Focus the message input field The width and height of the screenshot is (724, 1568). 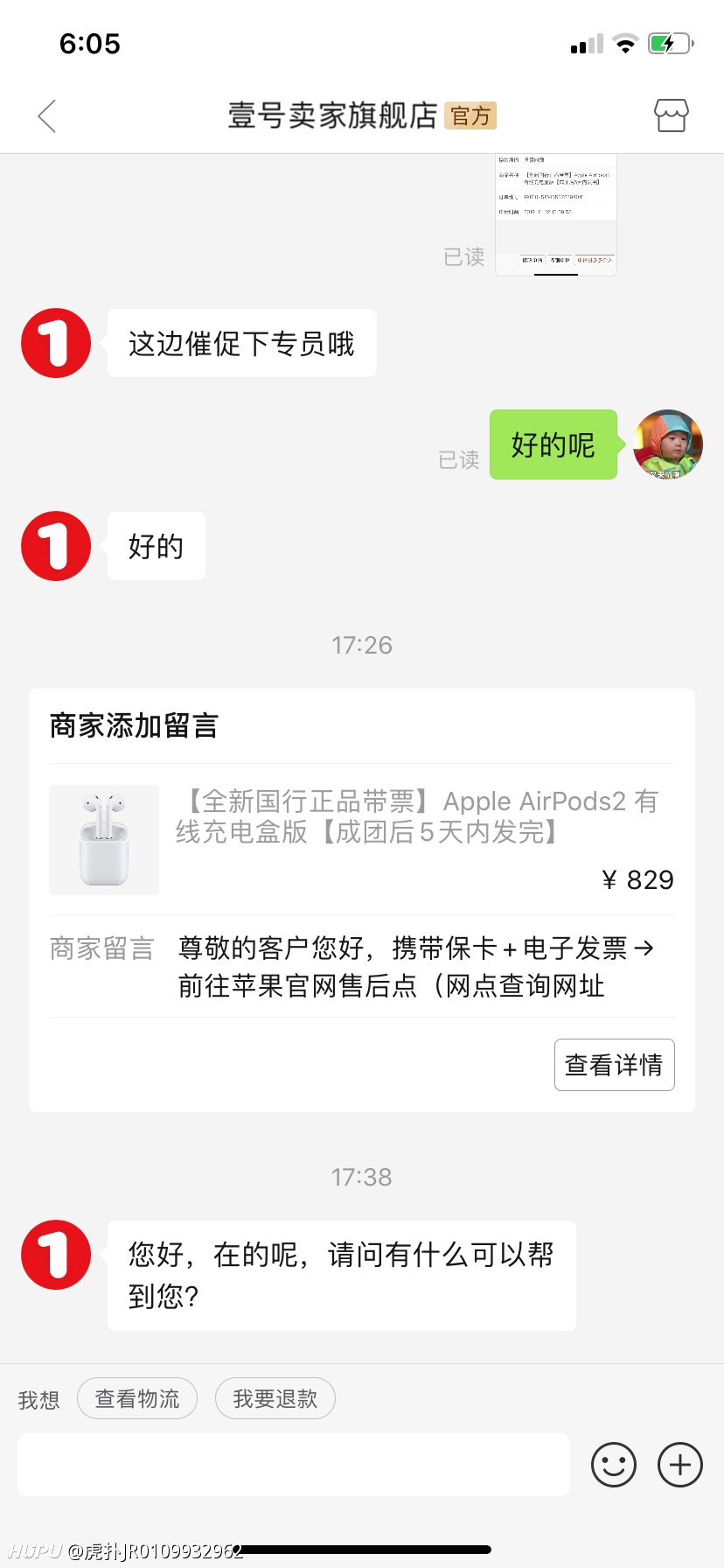tap(294, 1465)
